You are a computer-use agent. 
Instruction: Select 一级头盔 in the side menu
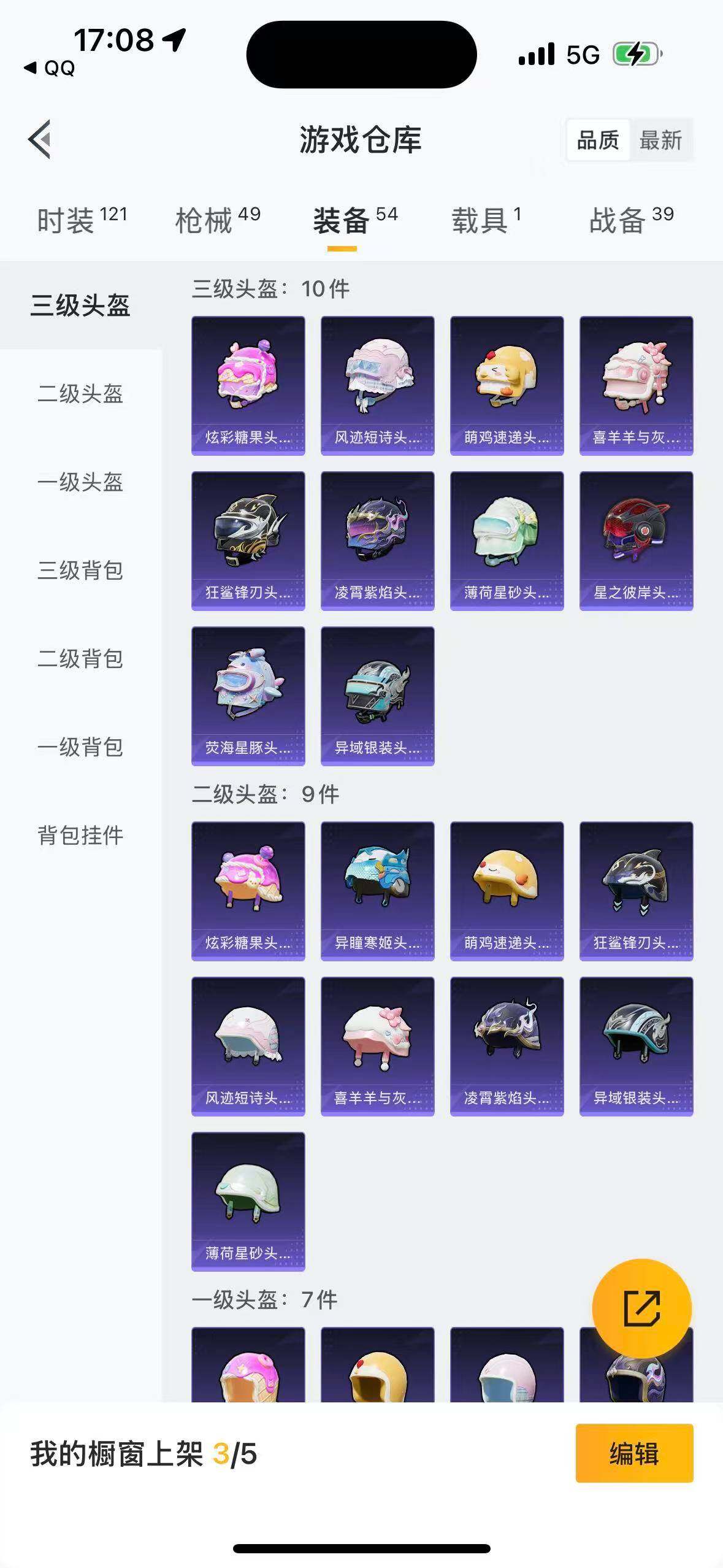click(x=80, y=482)
